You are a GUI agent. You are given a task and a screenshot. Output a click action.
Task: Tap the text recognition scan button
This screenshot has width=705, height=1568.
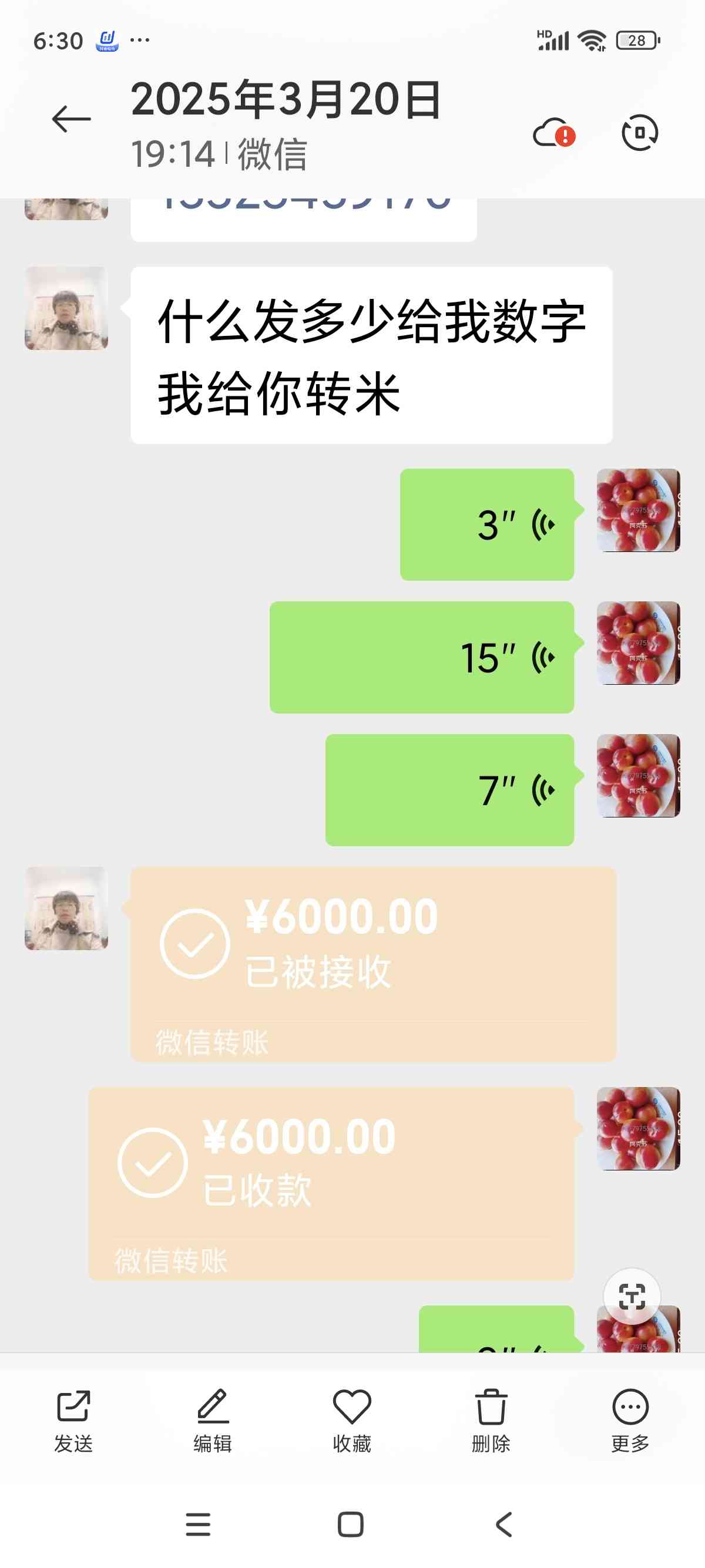(x=632, y=1297)
